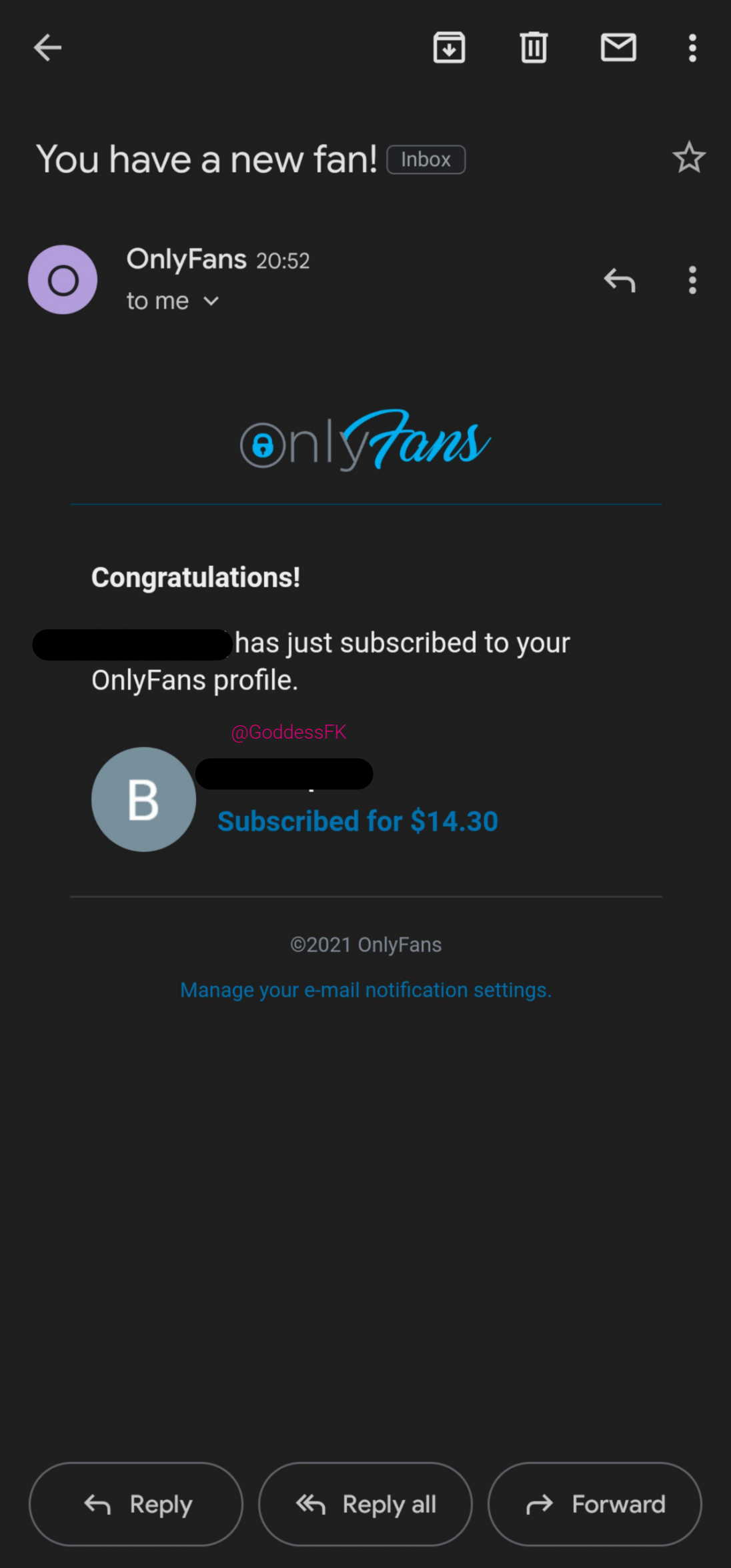Open the OnlyFans sender name
Image resolution: width=731 pixels, height=1568 pixels.
point(186,259)
